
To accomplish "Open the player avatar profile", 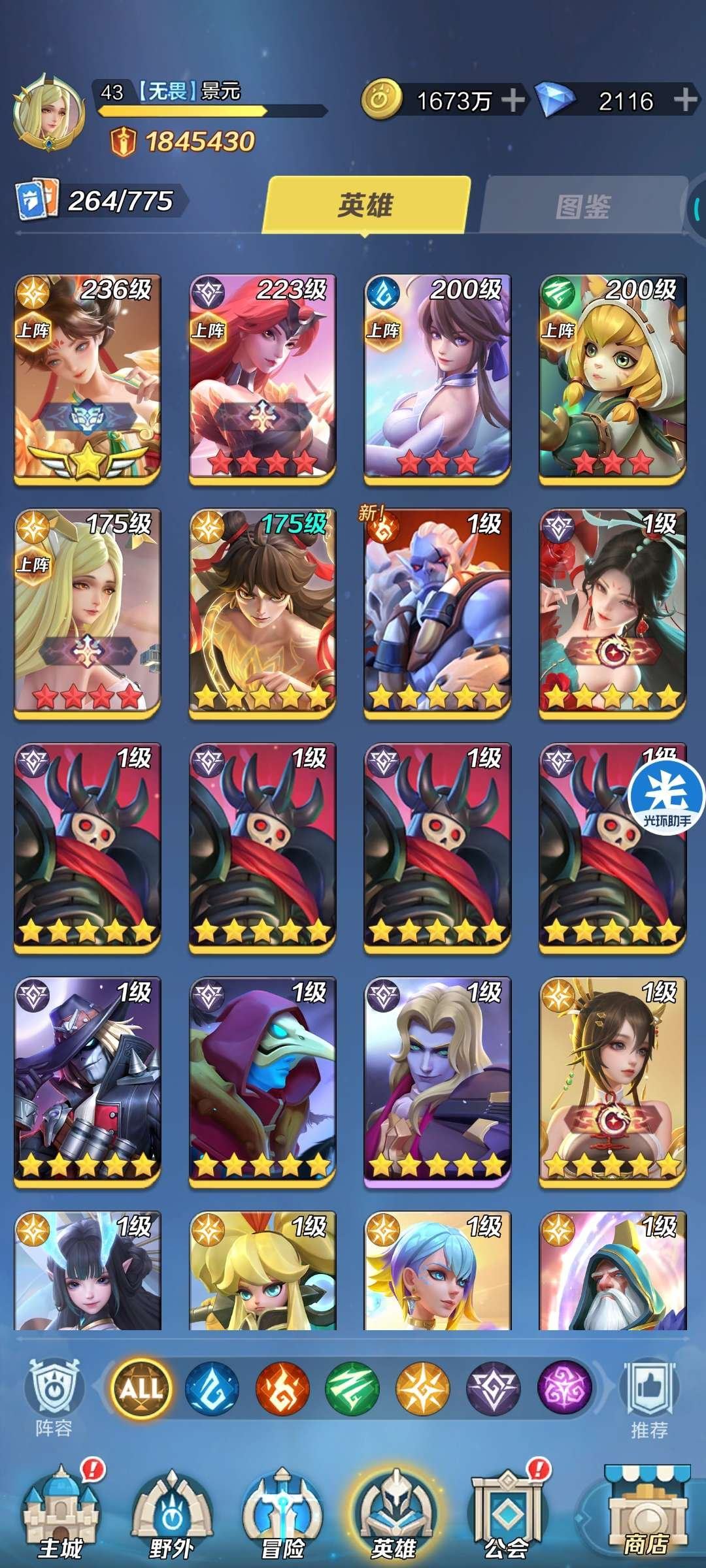I will (48, 112).
